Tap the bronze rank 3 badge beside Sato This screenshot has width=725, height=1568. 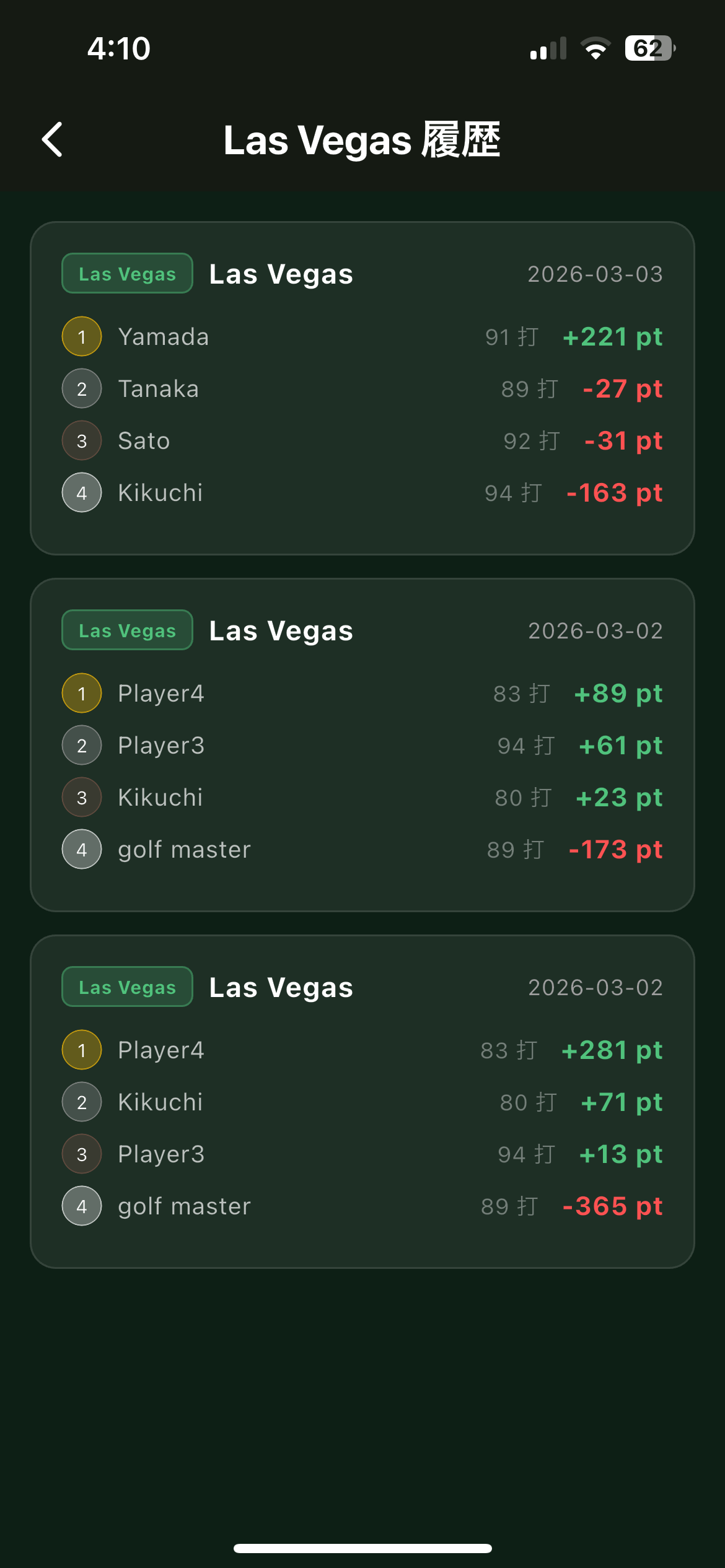coord(81,440)
